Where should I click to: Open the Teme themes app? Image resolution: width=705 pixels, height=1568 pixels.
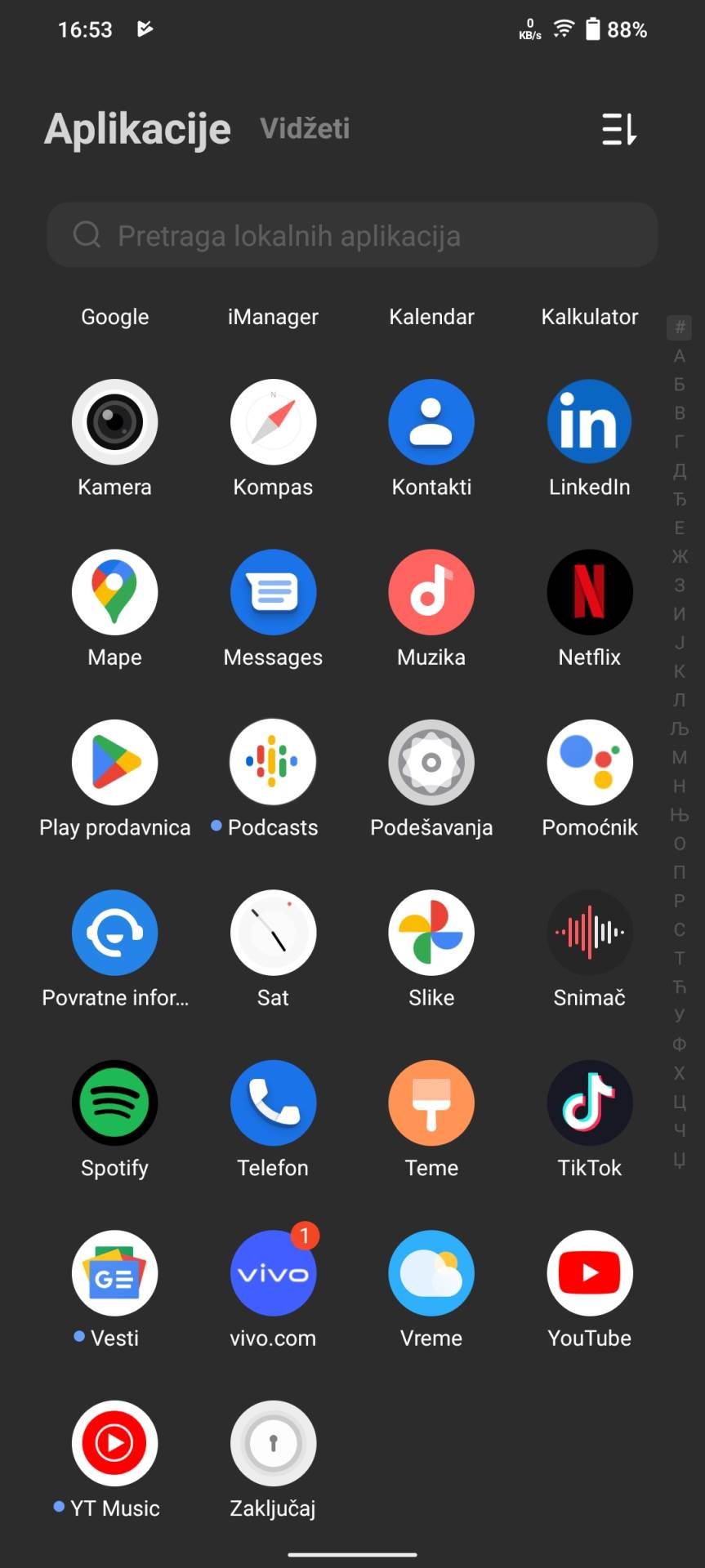pos(431,1102)
